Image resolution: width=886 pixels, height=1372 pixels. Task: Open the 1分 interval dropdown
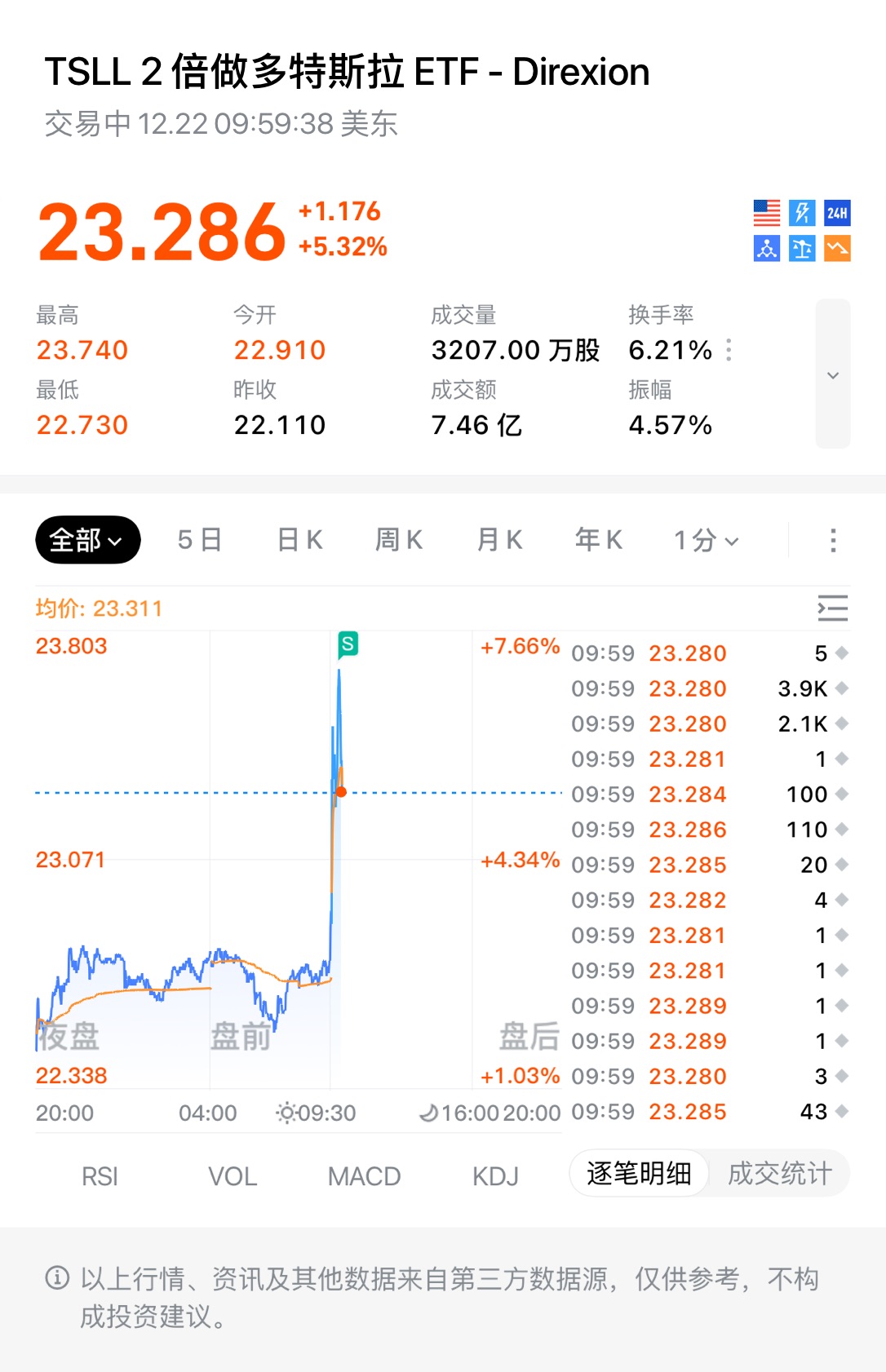(x=707, y=540)
